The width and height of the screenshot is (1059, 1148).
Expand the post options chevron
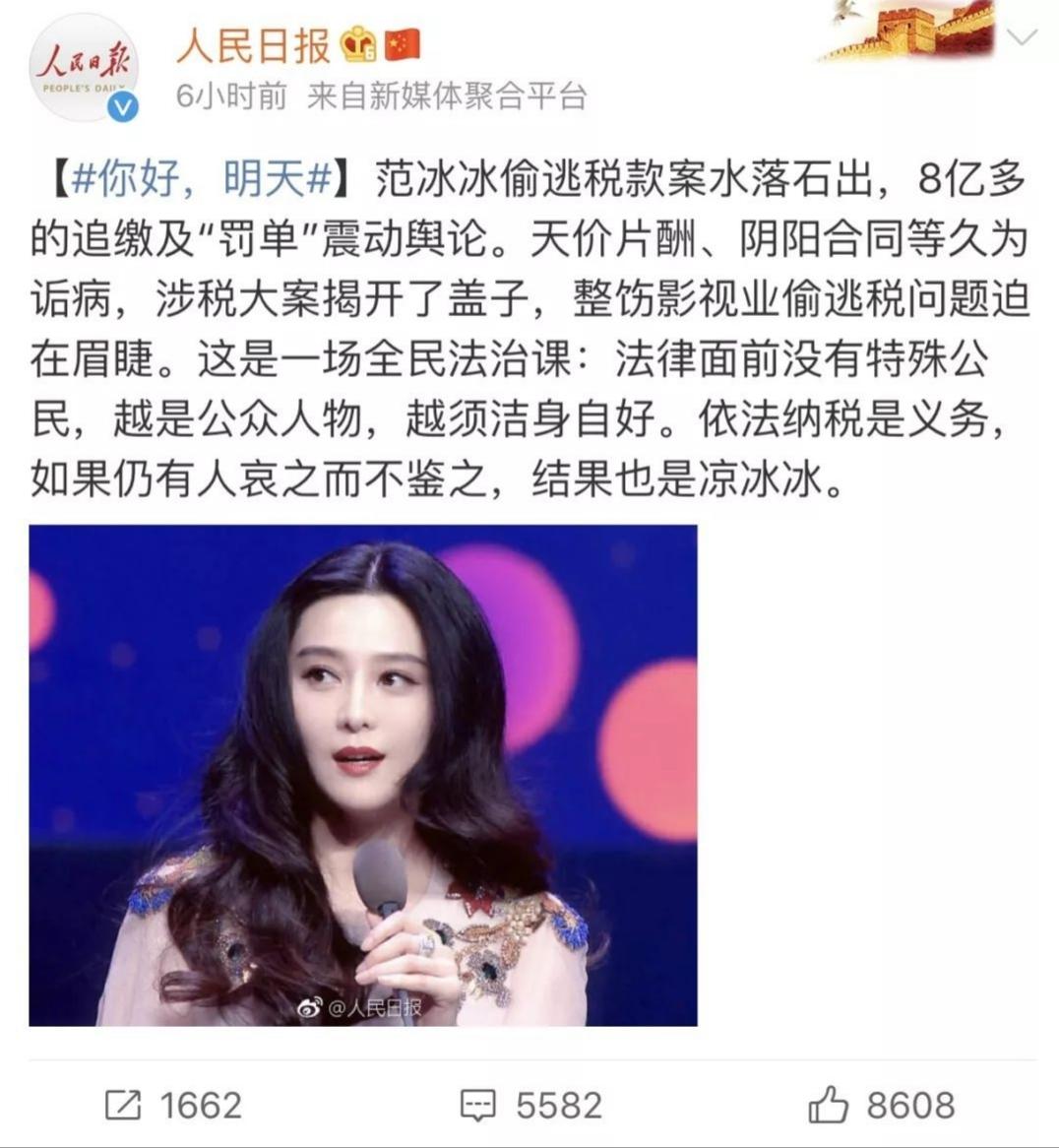(1023, 38)
